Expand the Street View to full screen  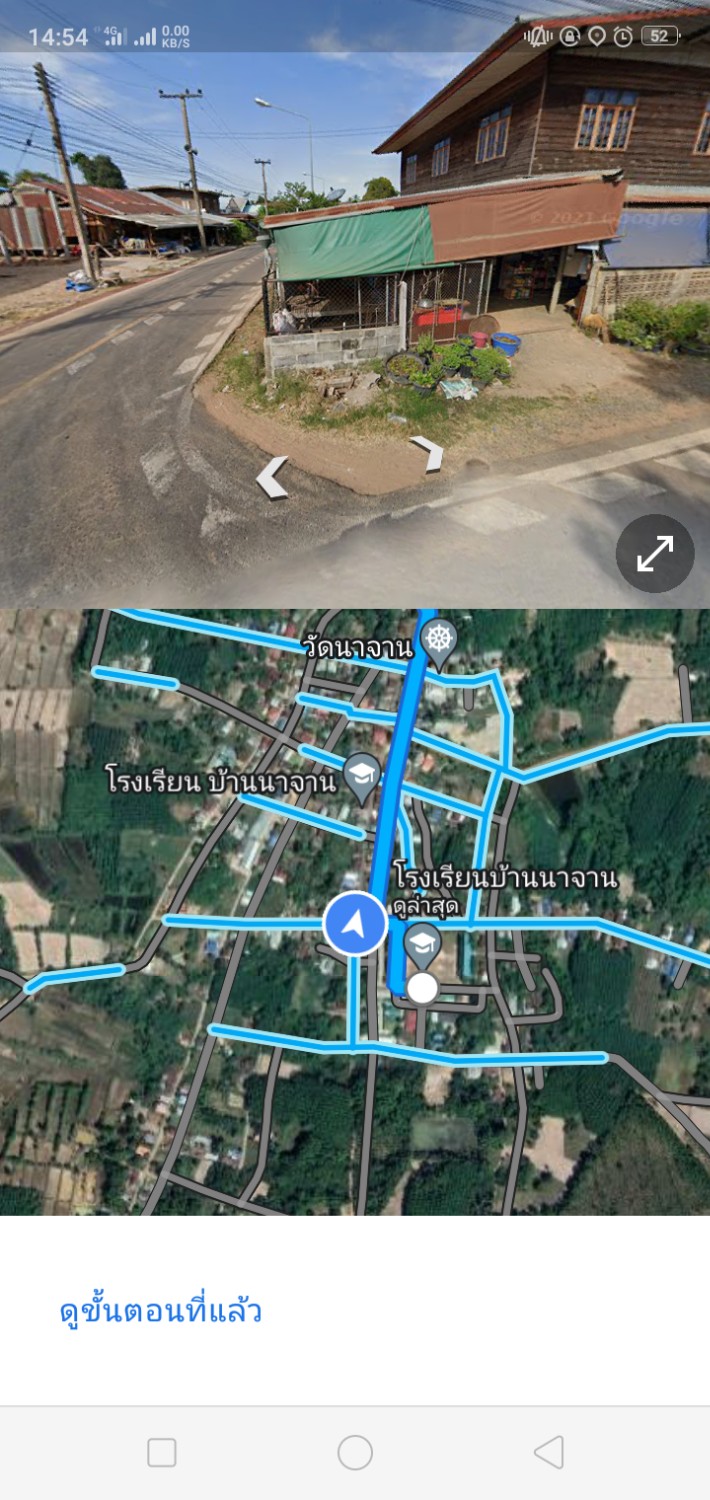(x=655, y=553)
